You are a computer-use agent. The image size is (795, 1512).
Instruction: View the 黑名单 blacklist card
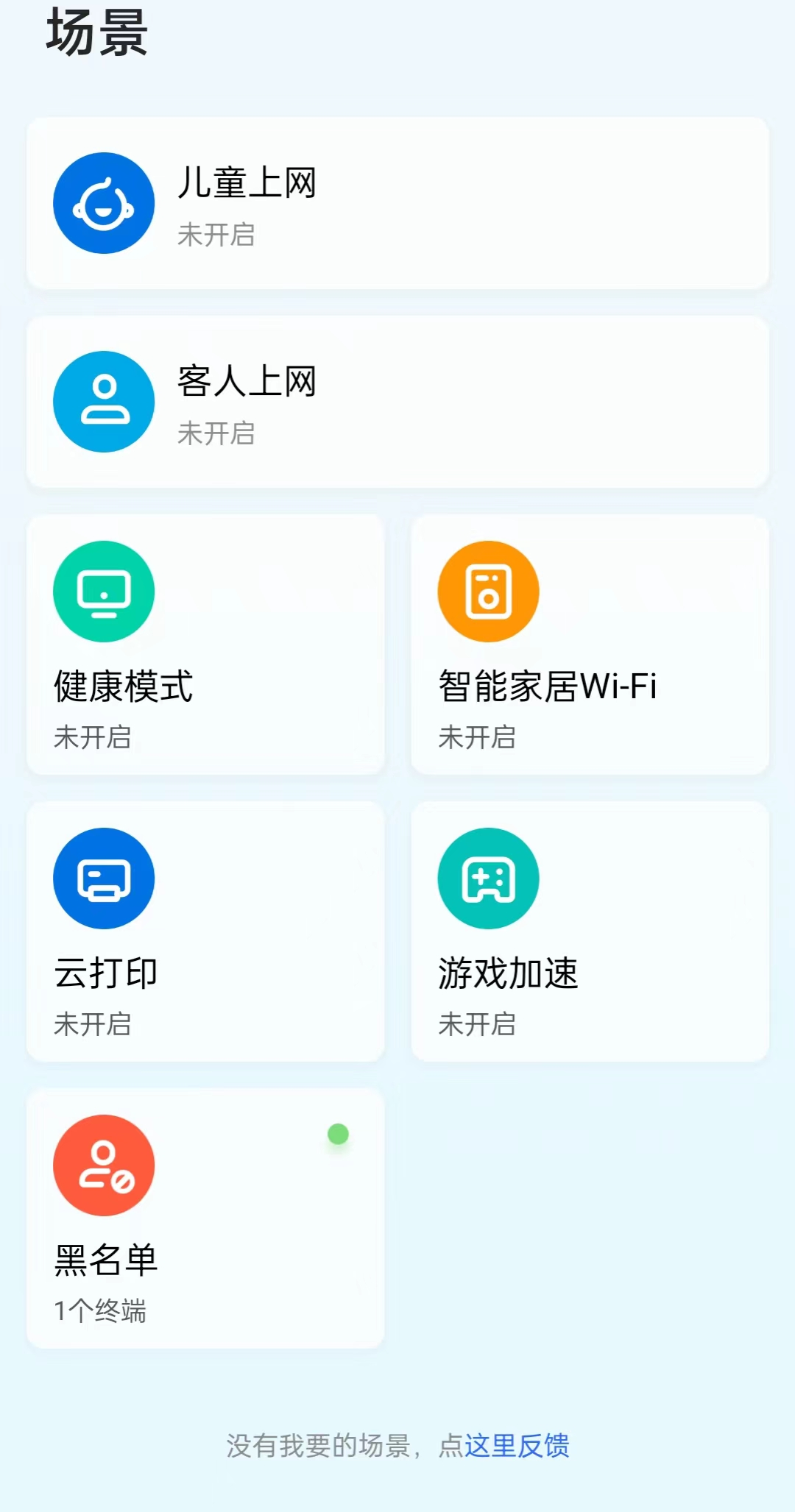[x=205, y=1218]
